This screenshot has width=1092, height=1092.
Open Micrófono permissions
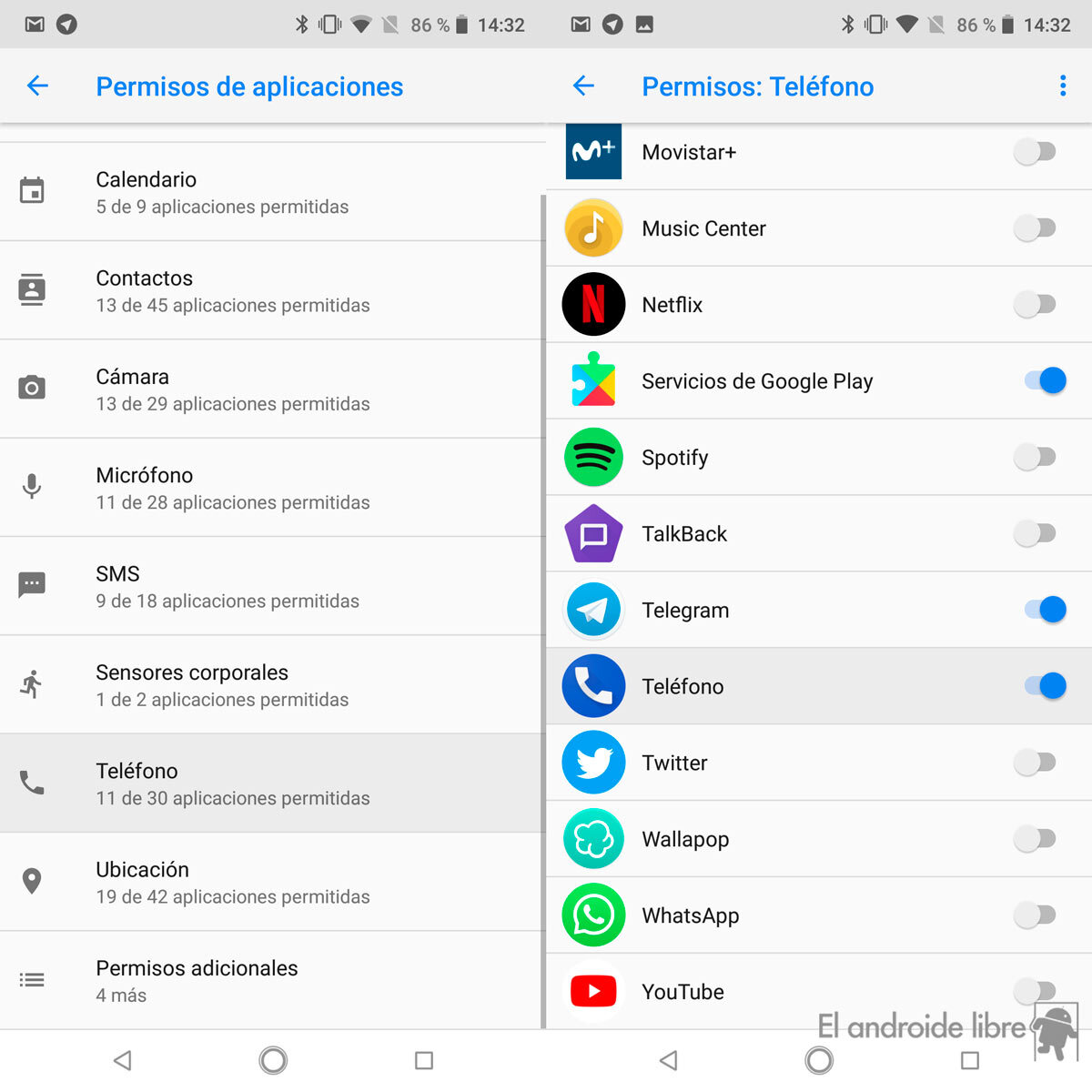click(273, 488)
